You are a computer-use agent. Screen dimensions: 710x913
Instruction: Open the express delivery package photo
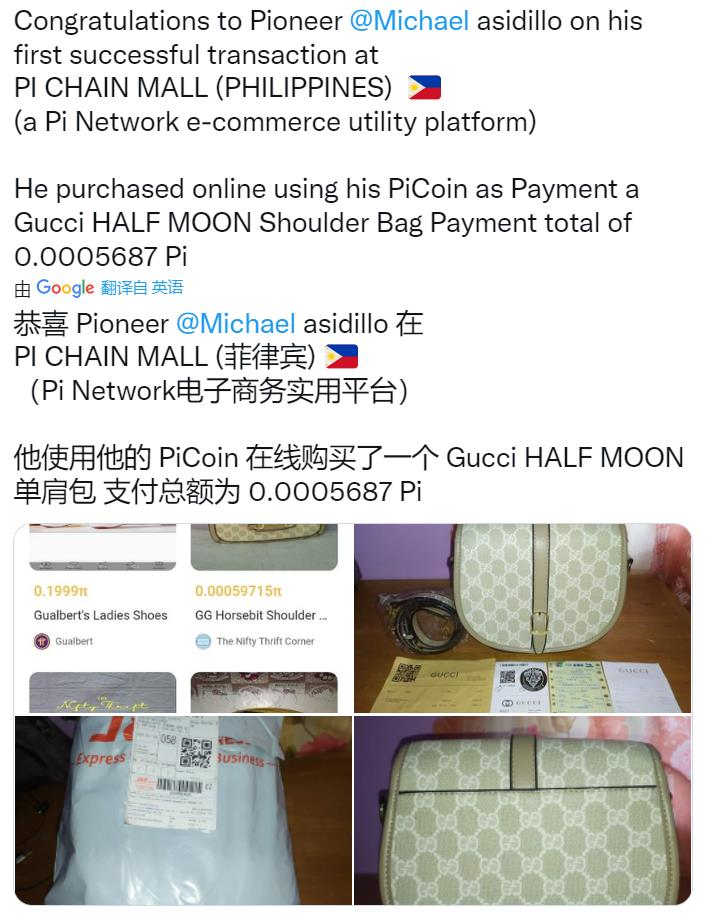coord(183,810)
